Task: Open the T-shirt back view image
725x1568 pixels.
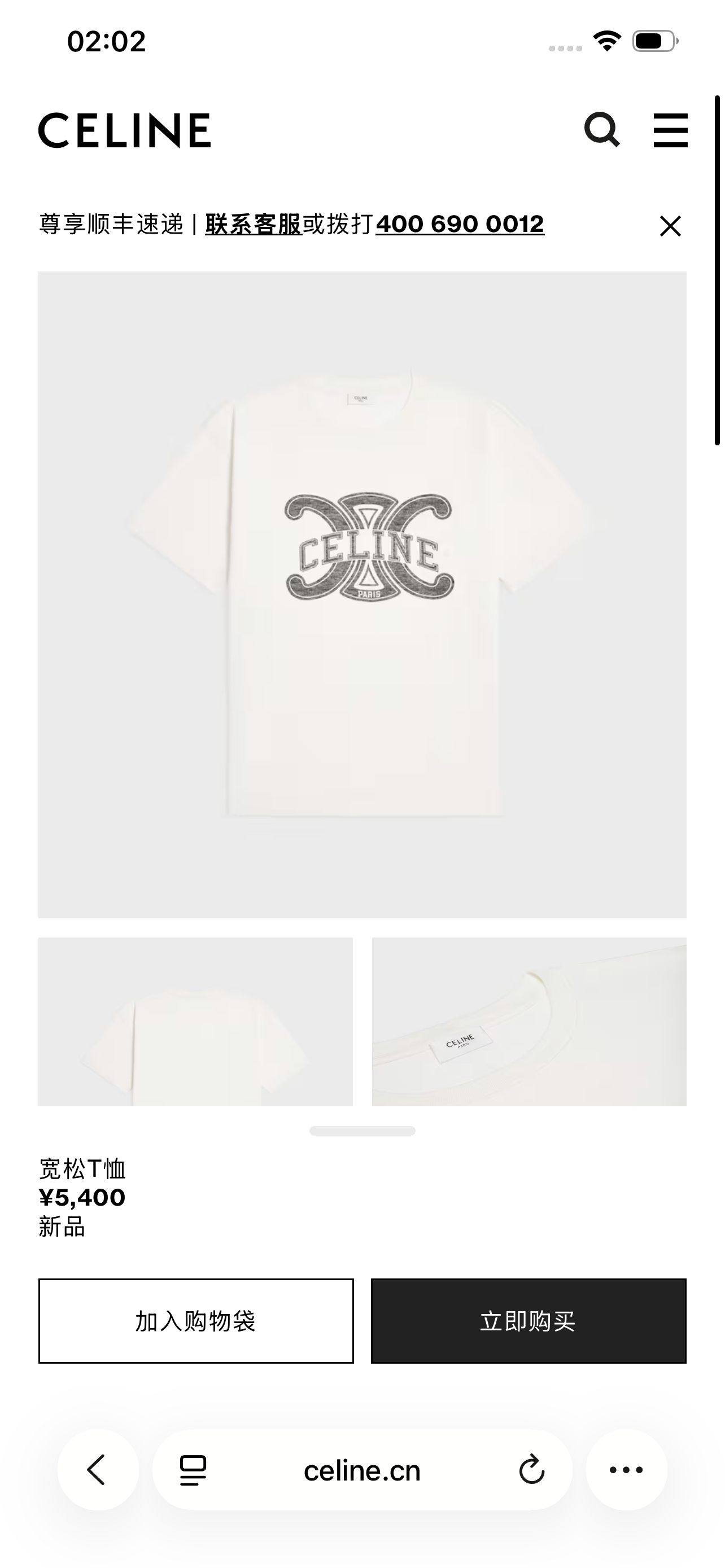Action: 195,1022
